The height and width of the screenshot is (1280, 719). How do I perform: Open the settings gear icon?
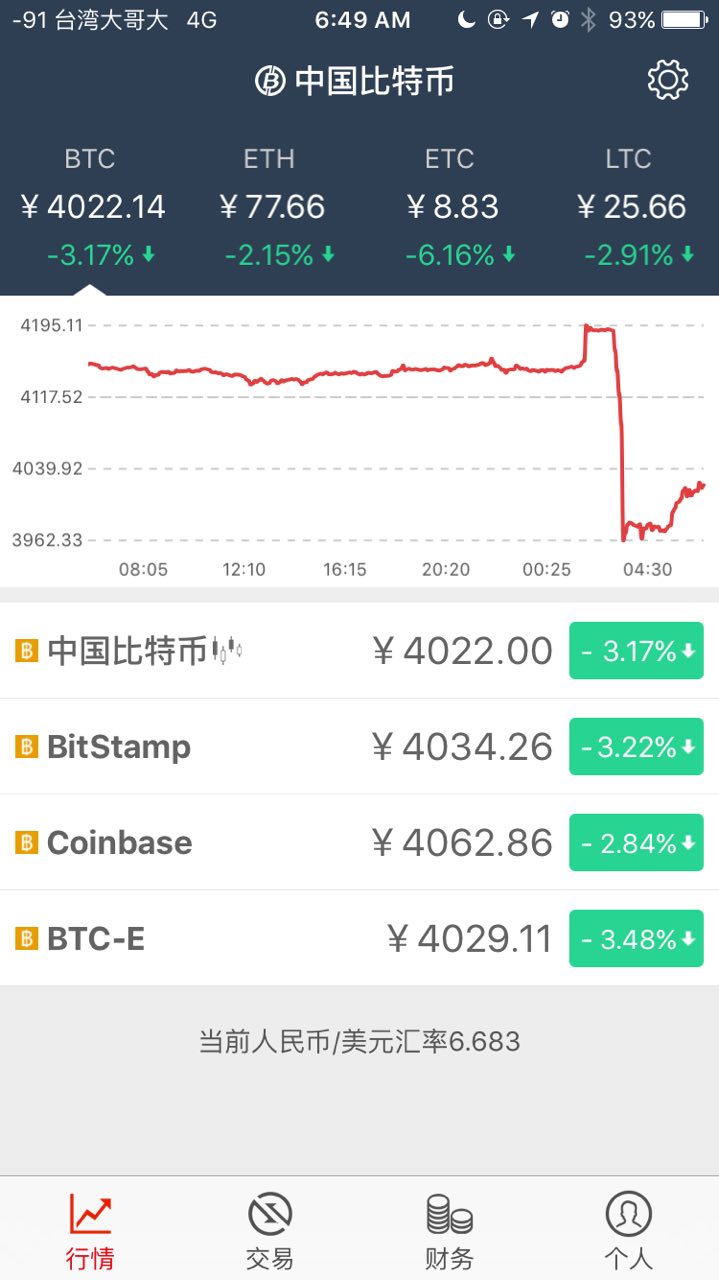668,80
